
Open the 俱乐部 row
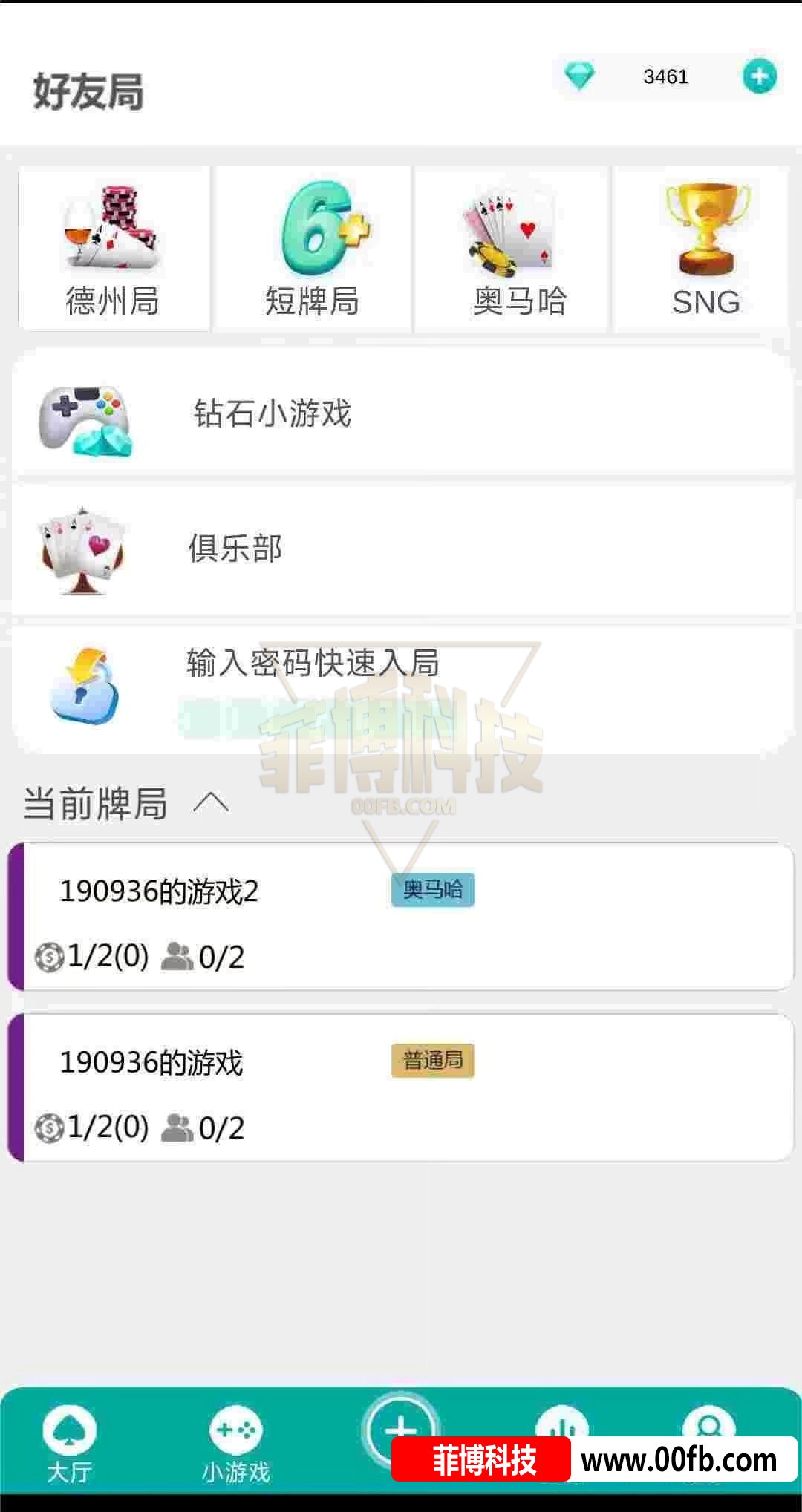[x=402, y=549]
